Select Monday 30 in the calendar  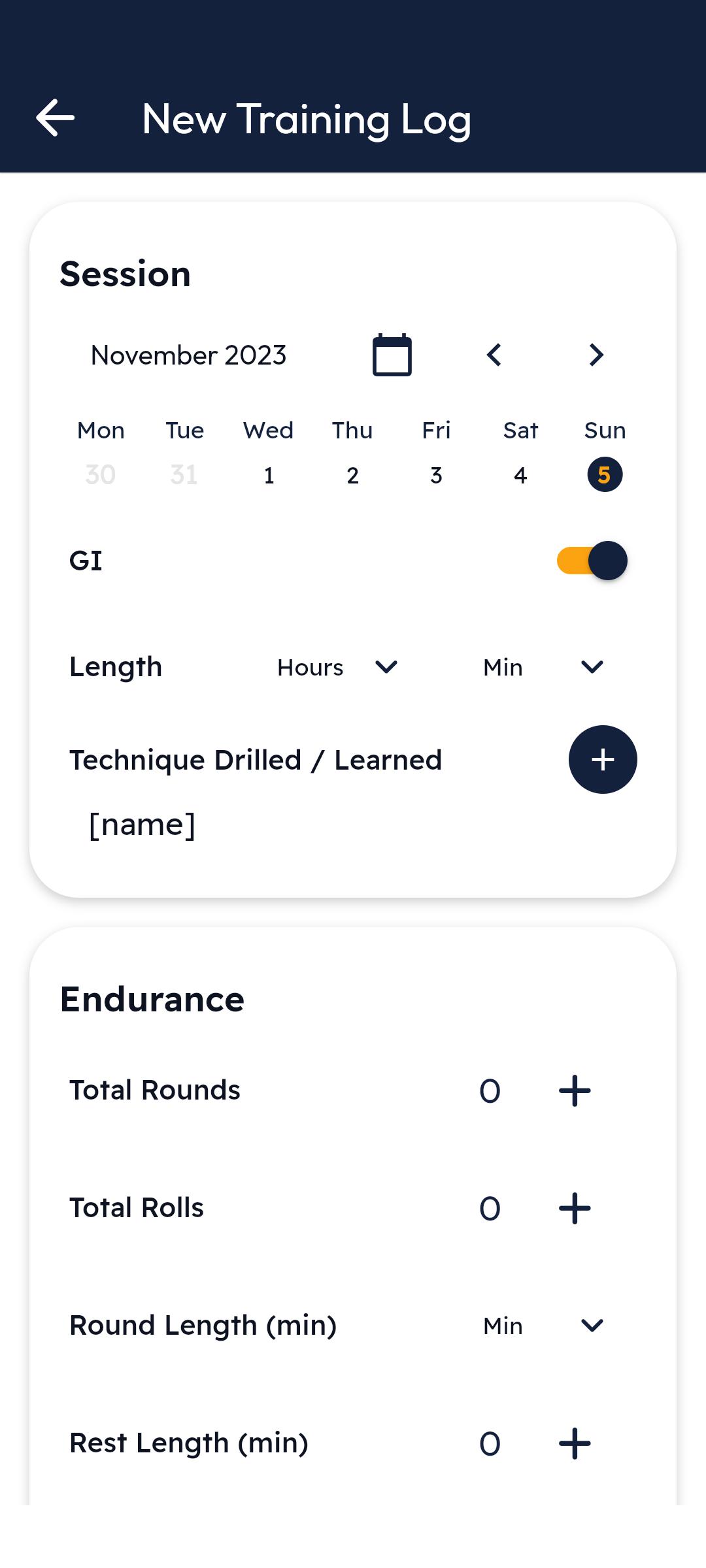point(101,475)
